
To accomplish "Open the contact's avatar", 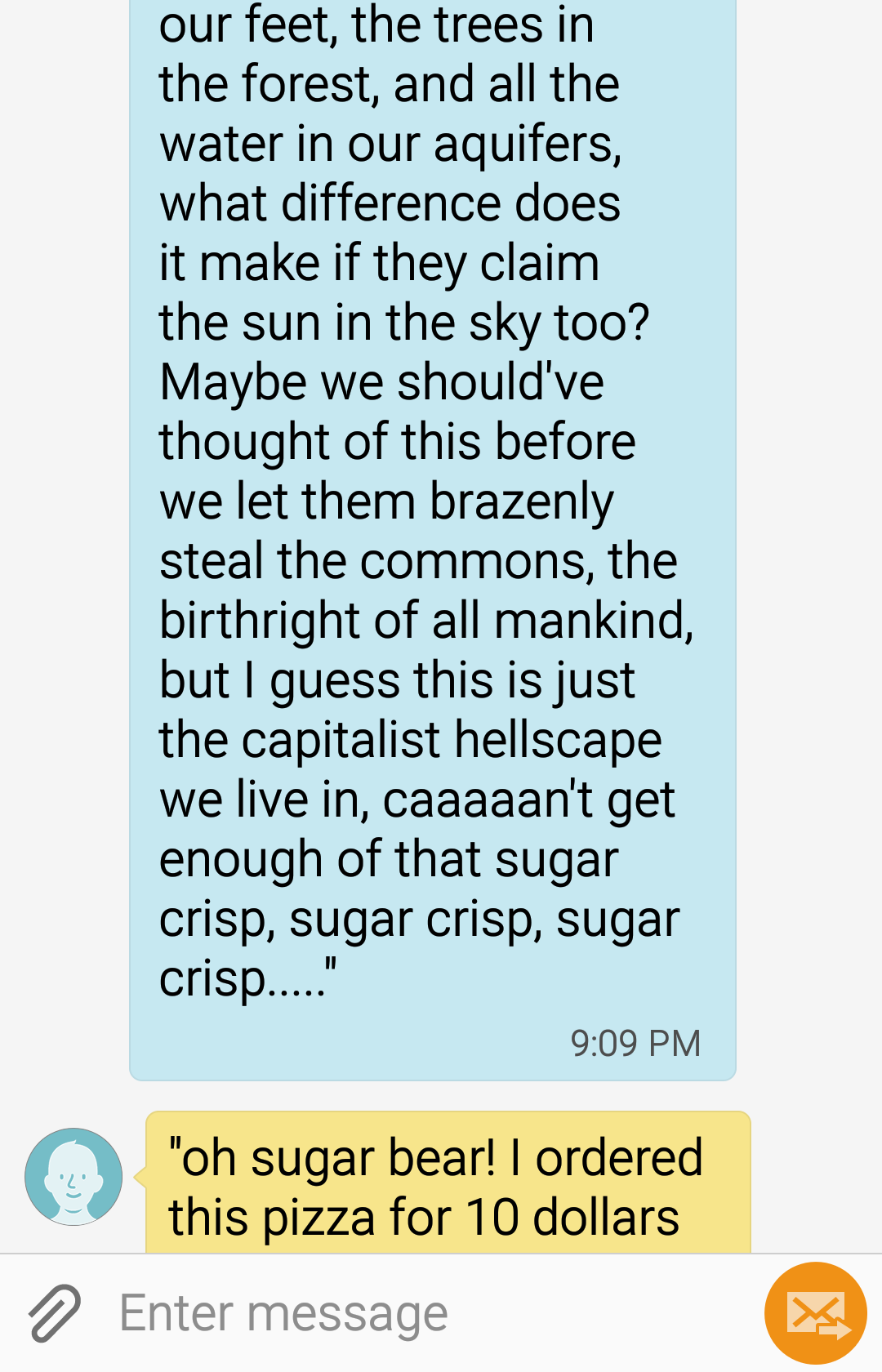I will 73,1177.
